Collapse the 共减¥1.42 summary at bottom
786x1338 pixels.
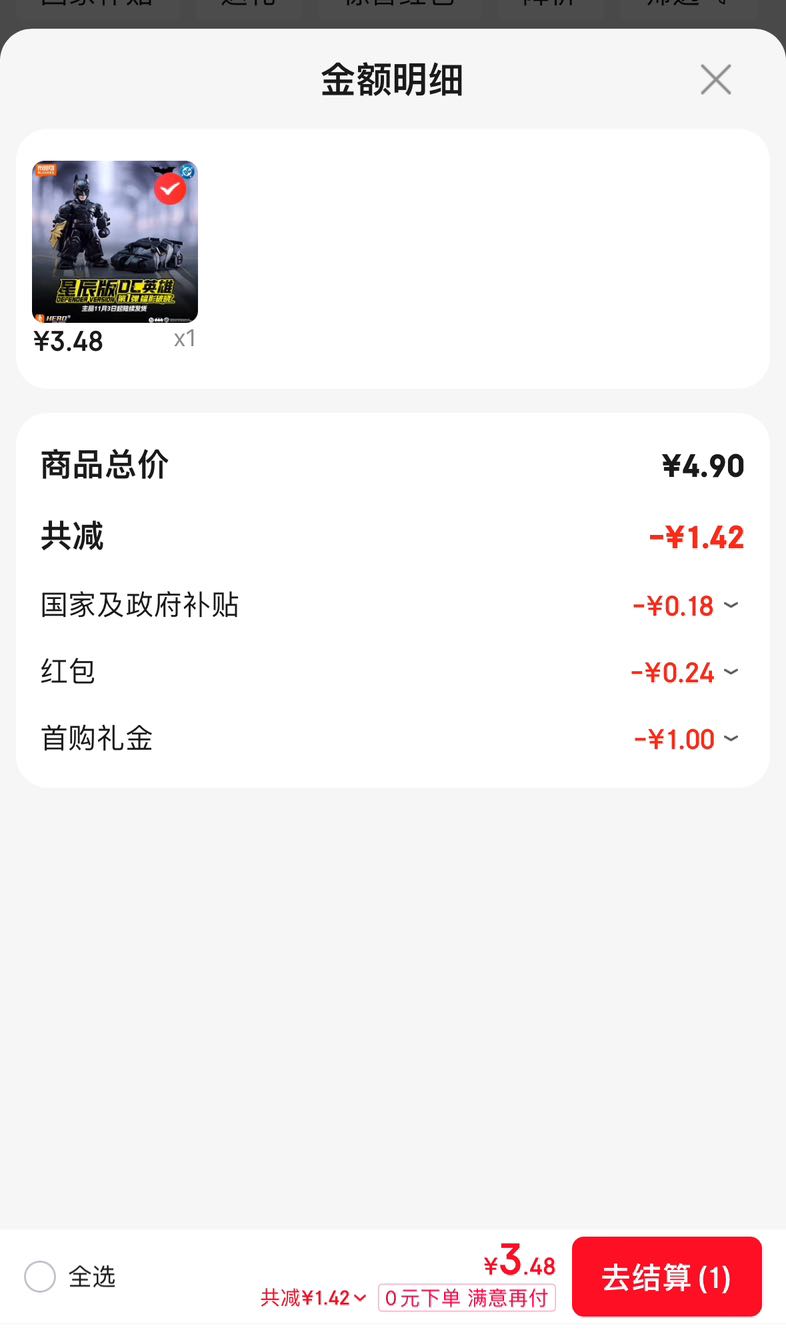point(314,1298)
